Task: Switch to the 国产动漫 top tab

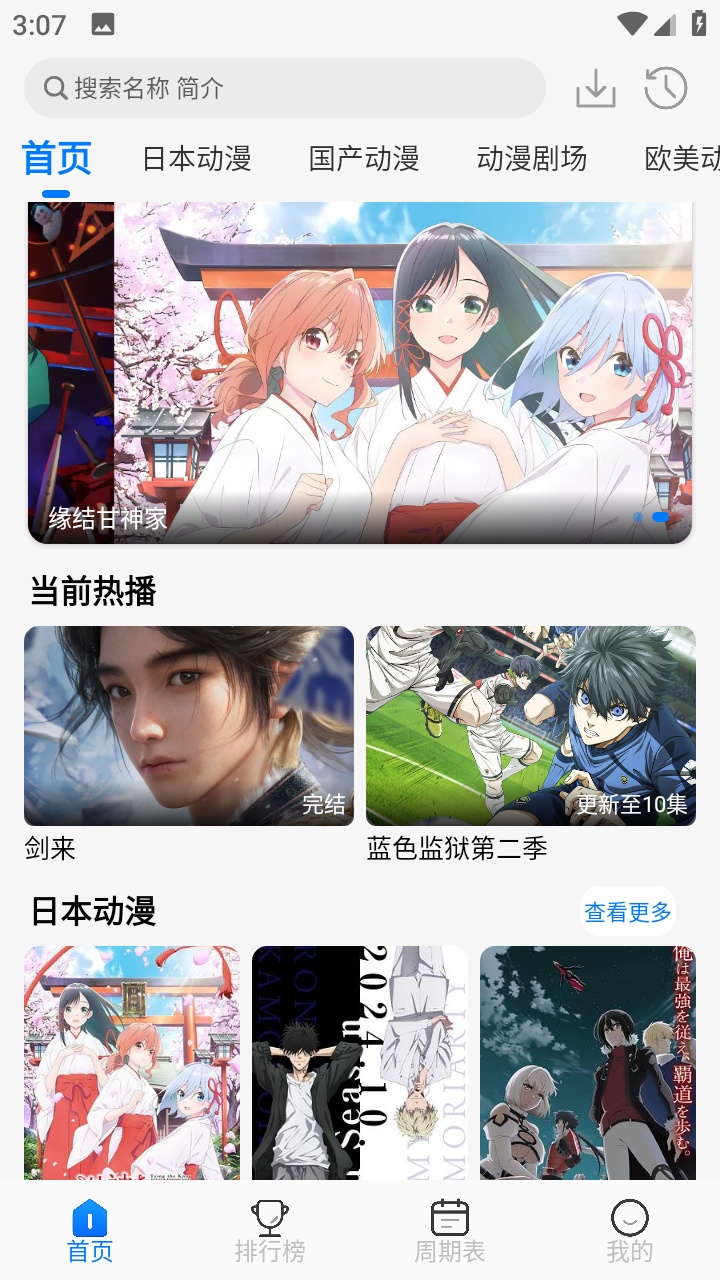Action: point(364,159)
